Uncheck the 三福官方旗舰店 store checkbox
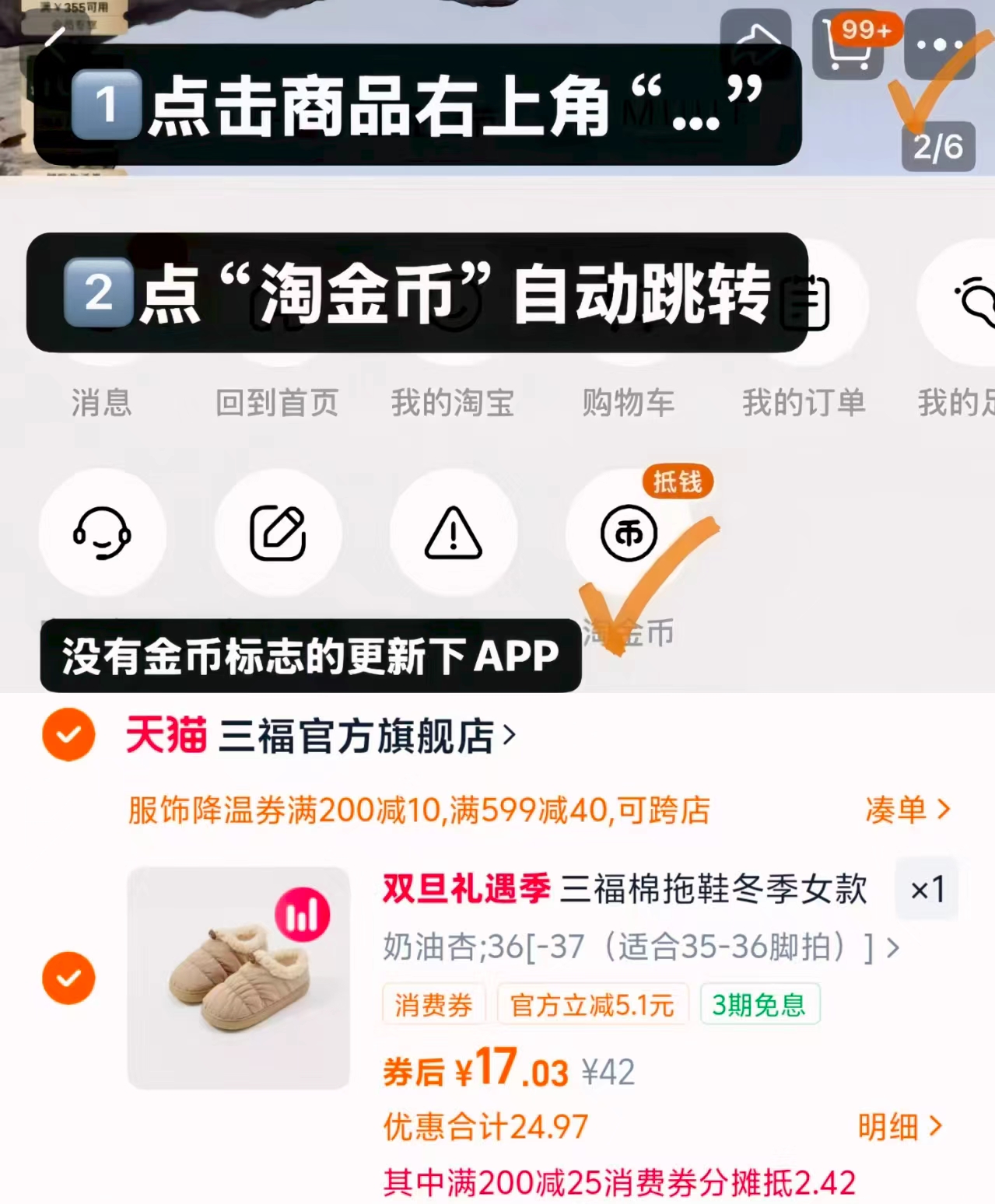Image resolution: width=995 pixels, height=1204 pixels. [68, 733]
